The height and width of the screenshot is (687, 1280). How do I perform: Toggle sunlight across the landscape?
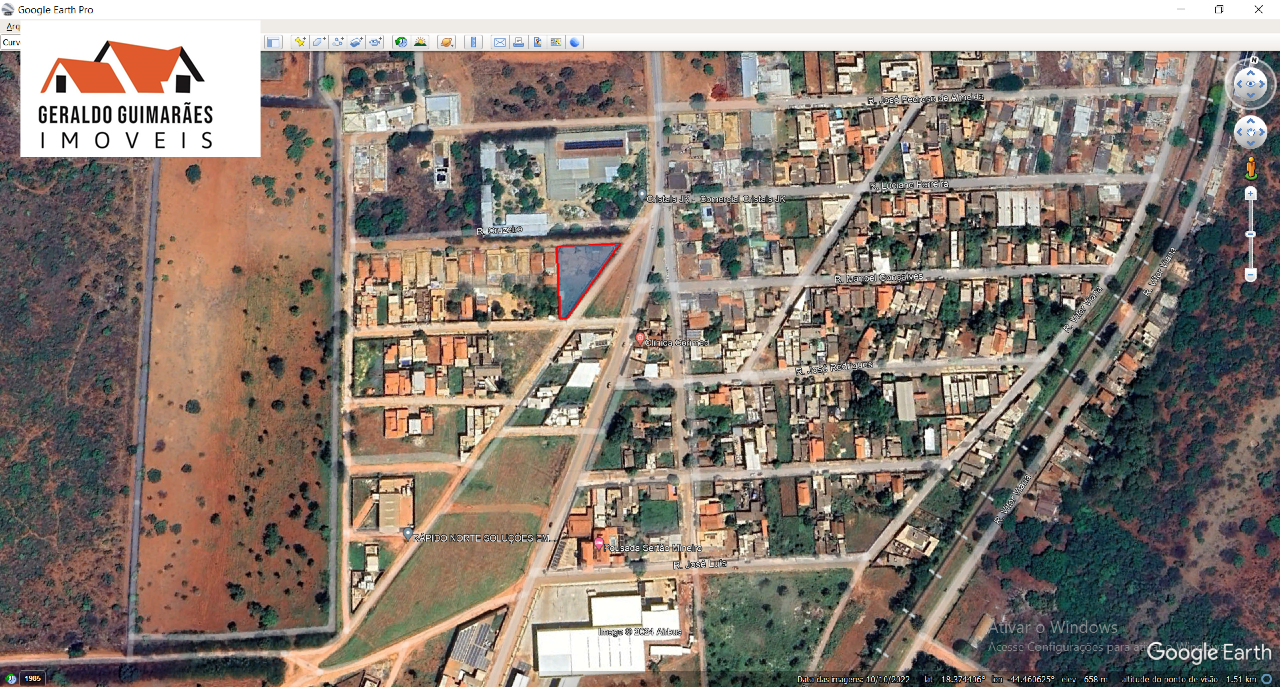pyautogui.click(x=420, y=42)
